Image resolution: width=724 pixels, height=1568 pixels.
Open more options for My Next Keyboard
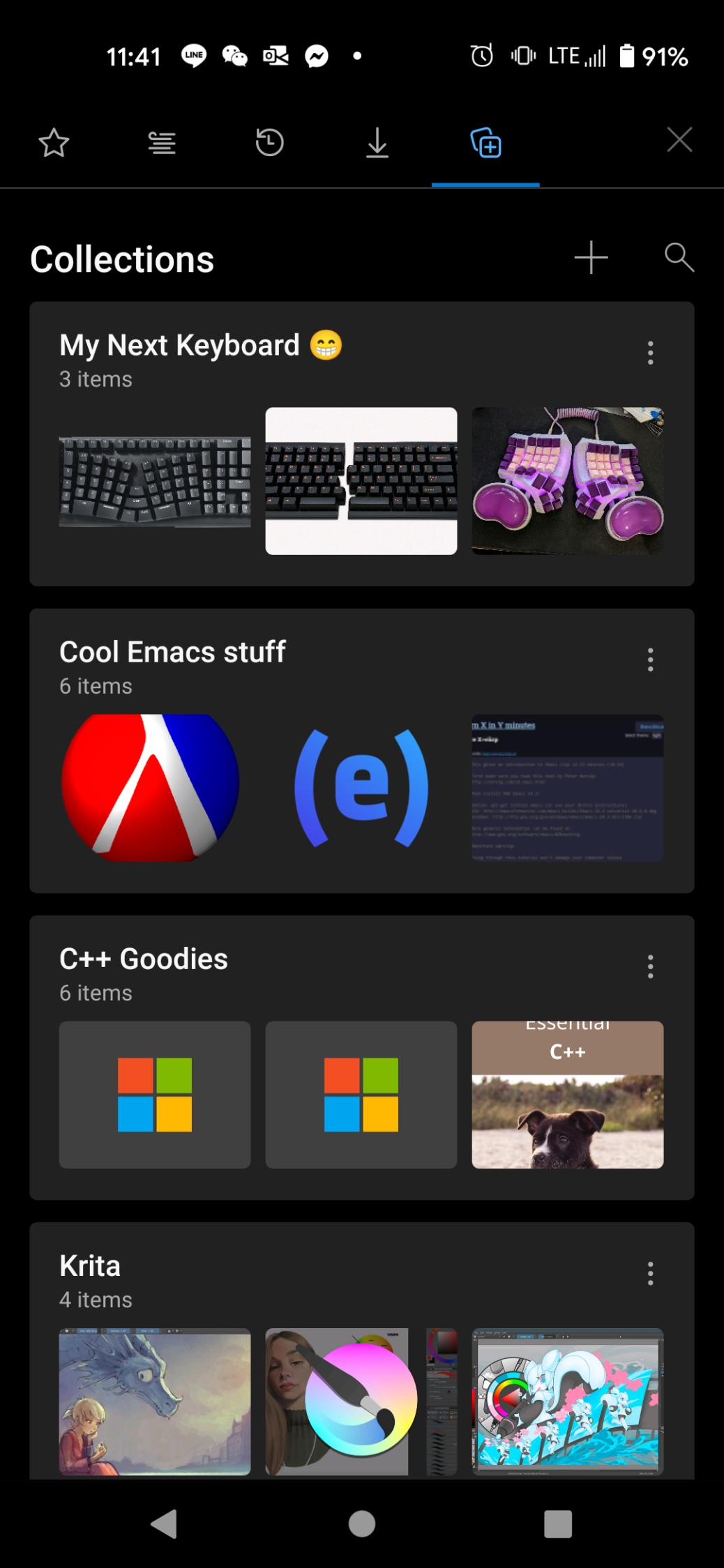click(x=650, y=353)
